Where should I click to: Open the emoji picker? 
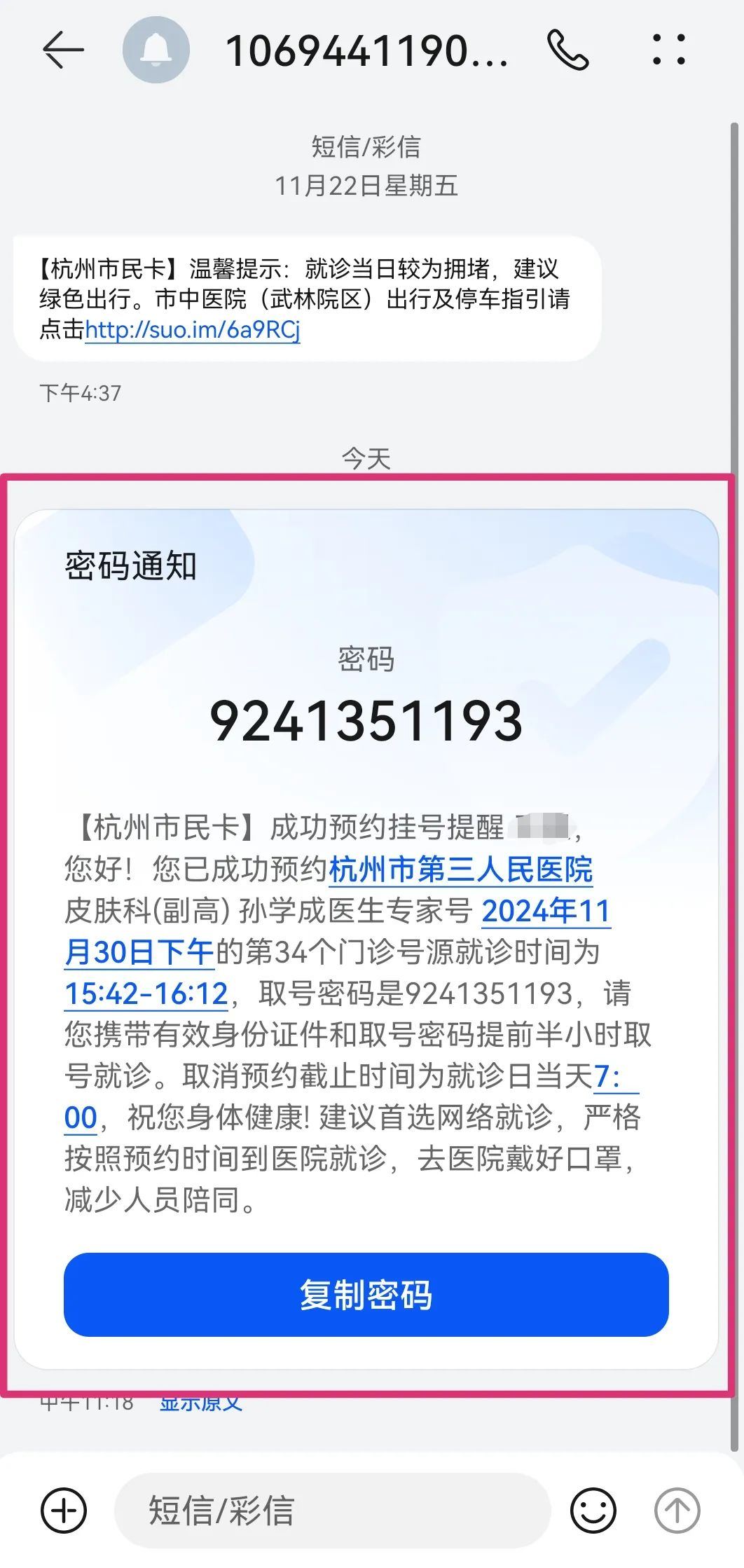point(593,1511)
